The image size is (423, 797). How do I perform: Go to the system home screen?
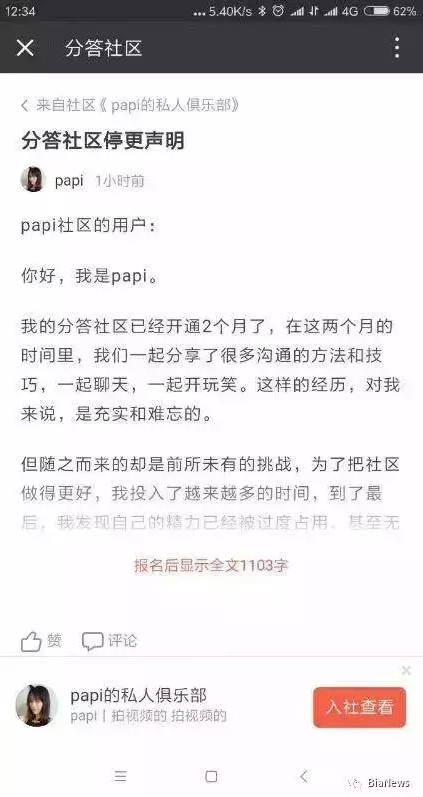point(211,776)
